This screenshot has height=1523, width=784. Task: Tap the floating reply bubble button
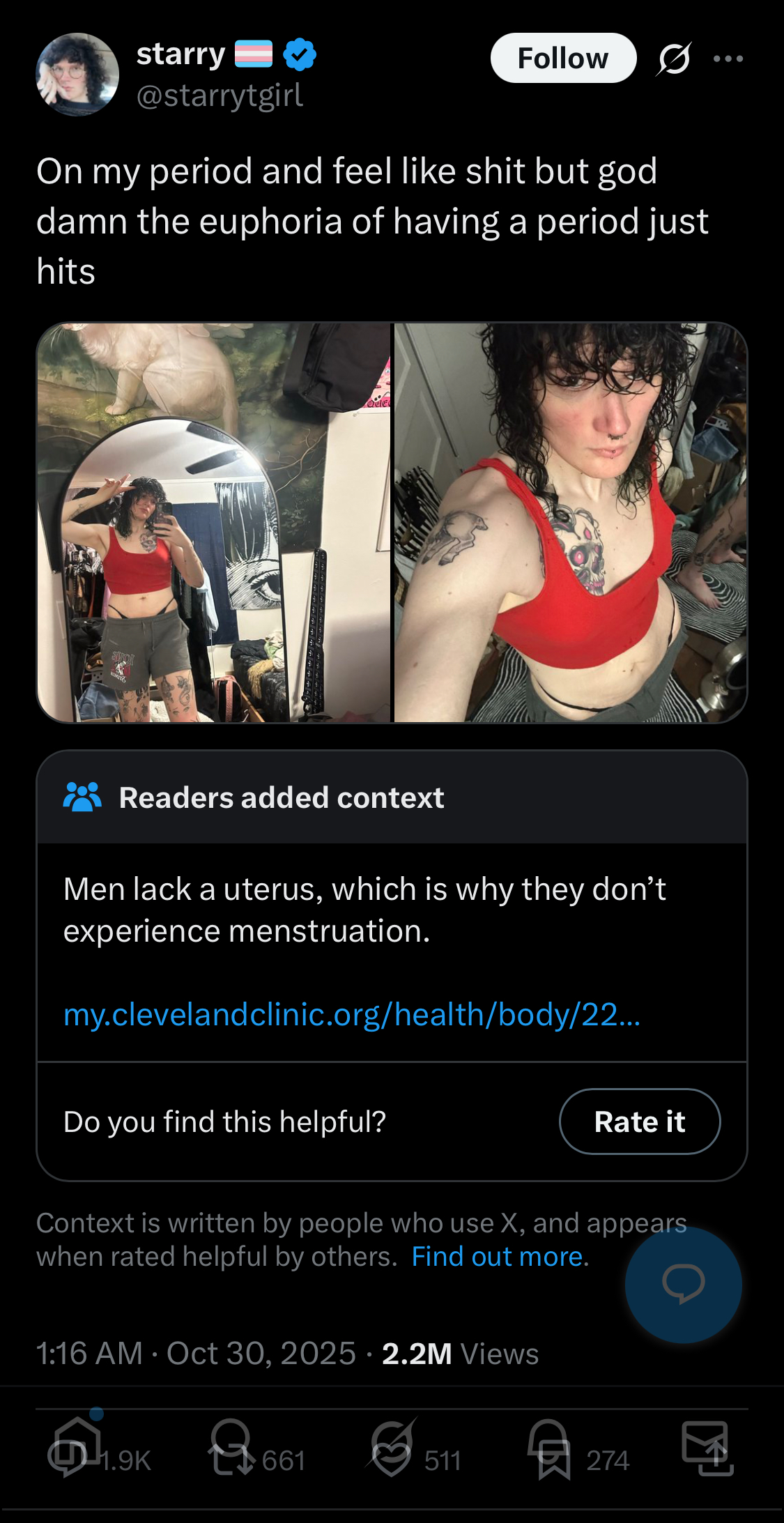[x=683, y=1284]
